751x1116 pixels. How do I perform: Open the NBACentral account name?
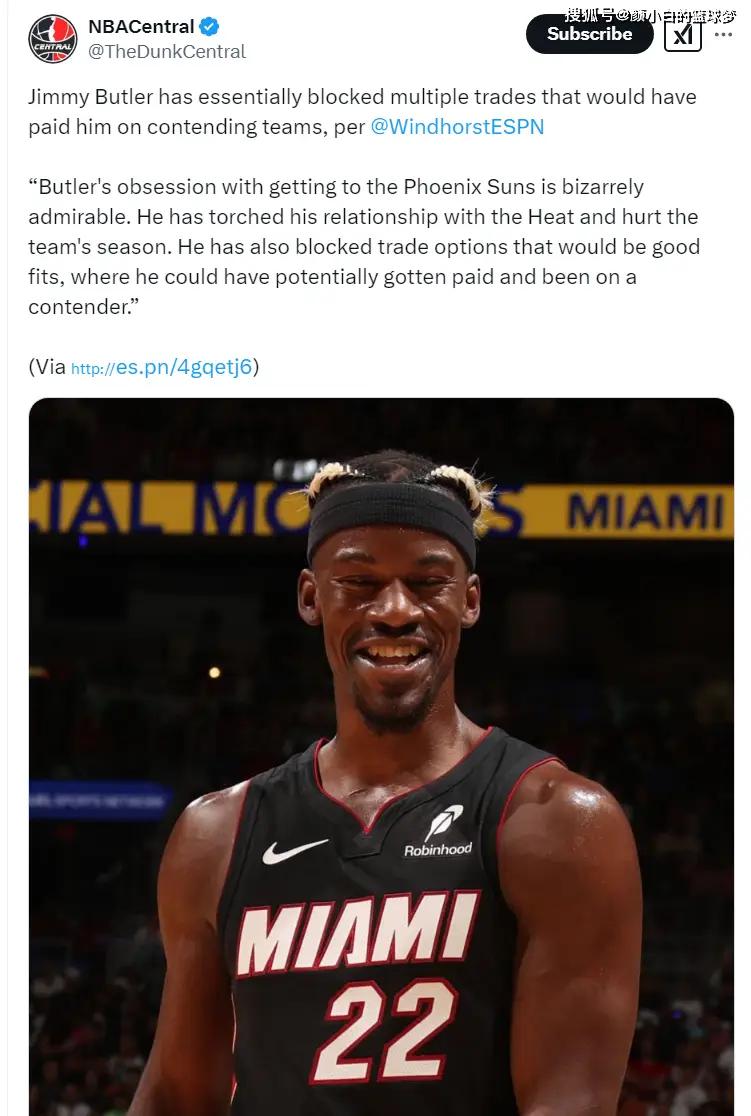tap(141, 27)
